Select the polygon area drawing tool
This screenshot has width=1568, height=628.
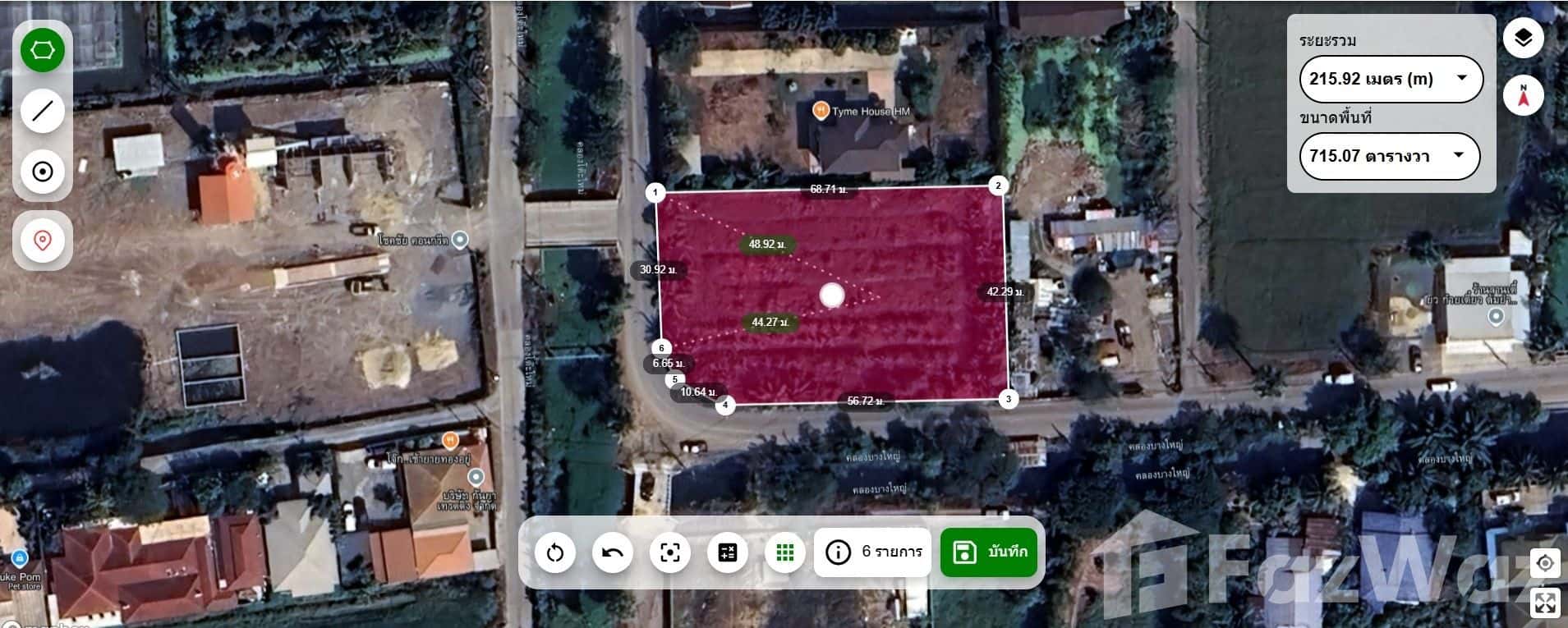(x=42, y=50)
